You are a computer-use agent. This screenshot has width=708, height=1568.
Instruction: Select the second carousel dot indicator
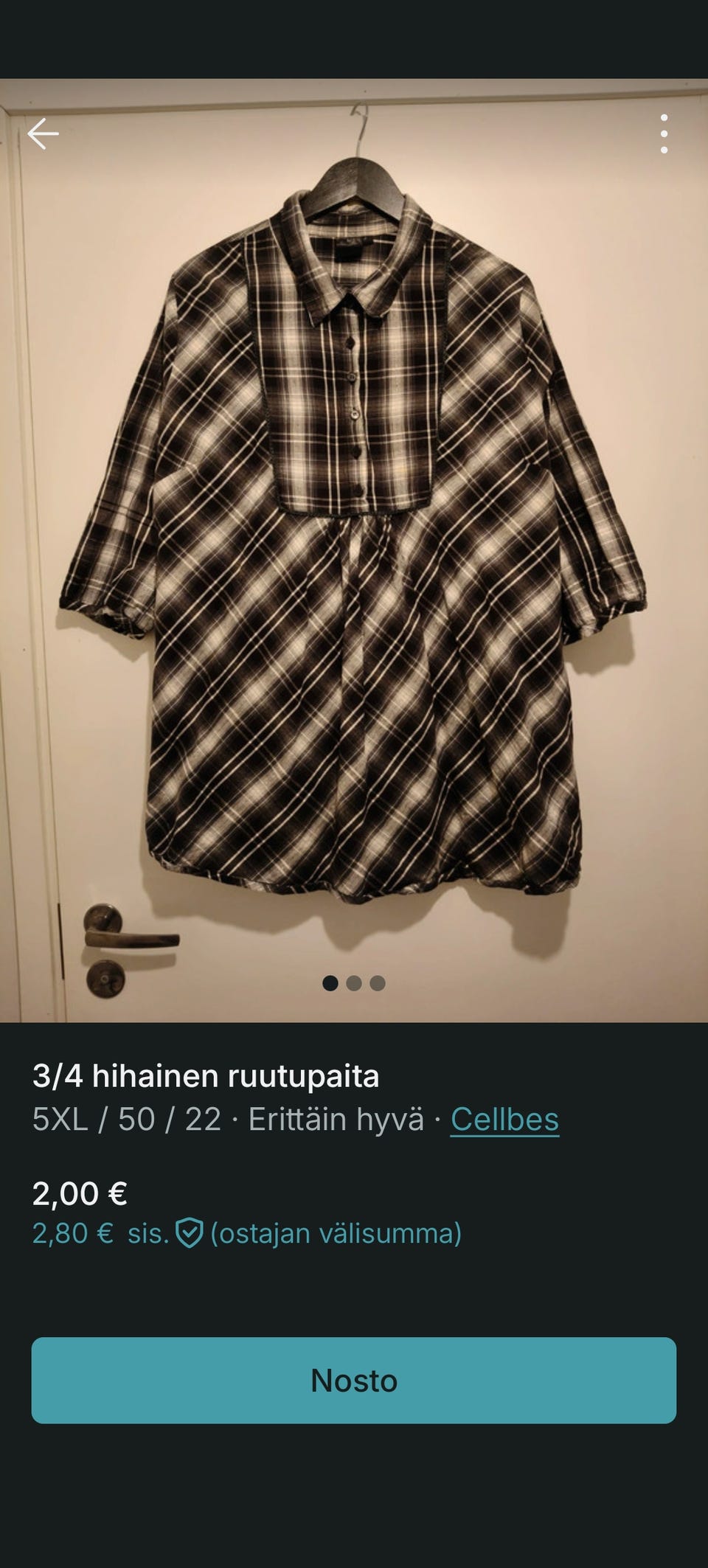355,982
